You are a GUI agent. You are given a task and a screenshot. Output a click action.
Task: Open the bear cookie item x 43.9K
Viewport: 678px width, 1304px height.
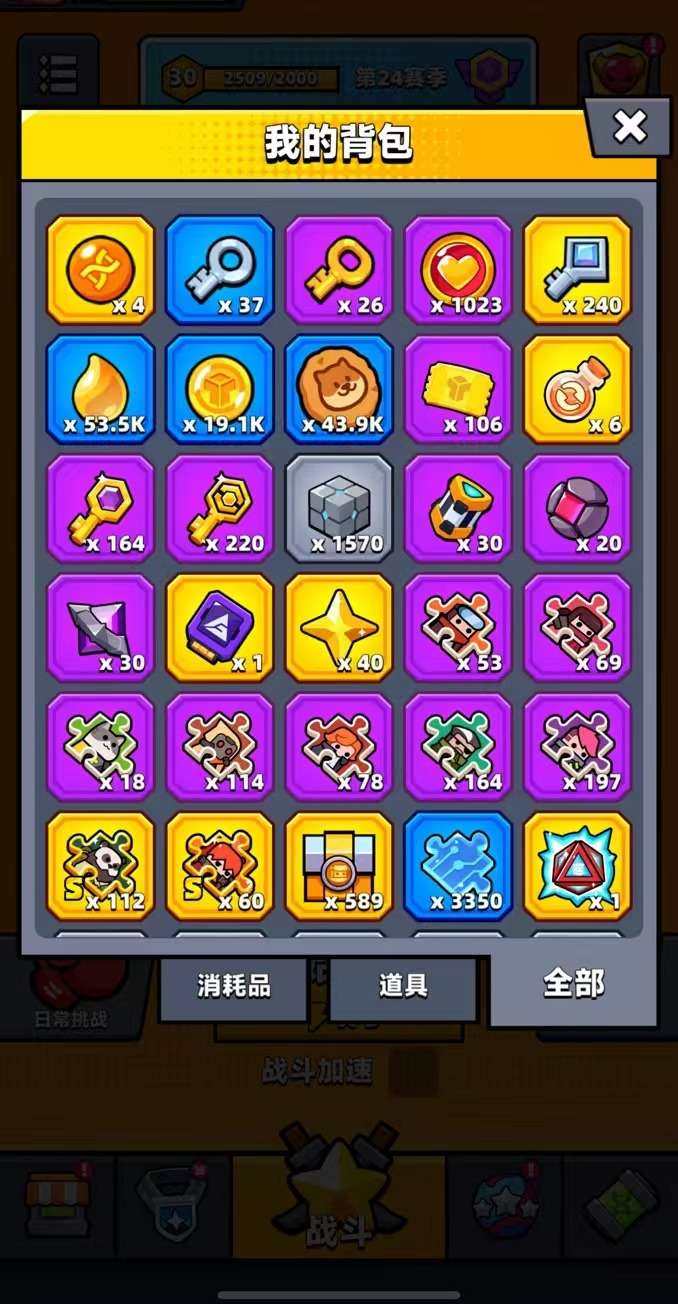tap(339, 389)
